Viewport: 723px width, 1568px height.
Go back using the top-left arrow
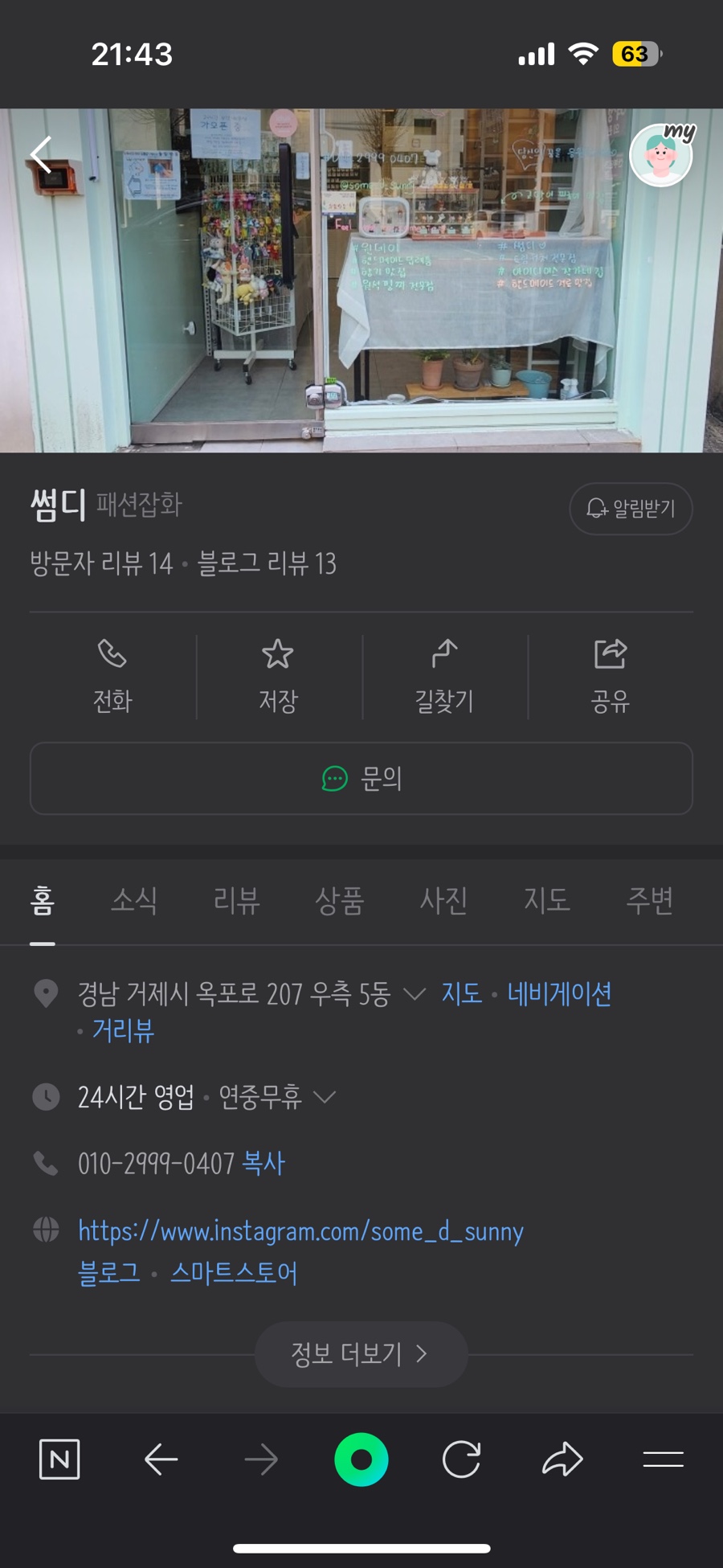[x=42, y=154]
